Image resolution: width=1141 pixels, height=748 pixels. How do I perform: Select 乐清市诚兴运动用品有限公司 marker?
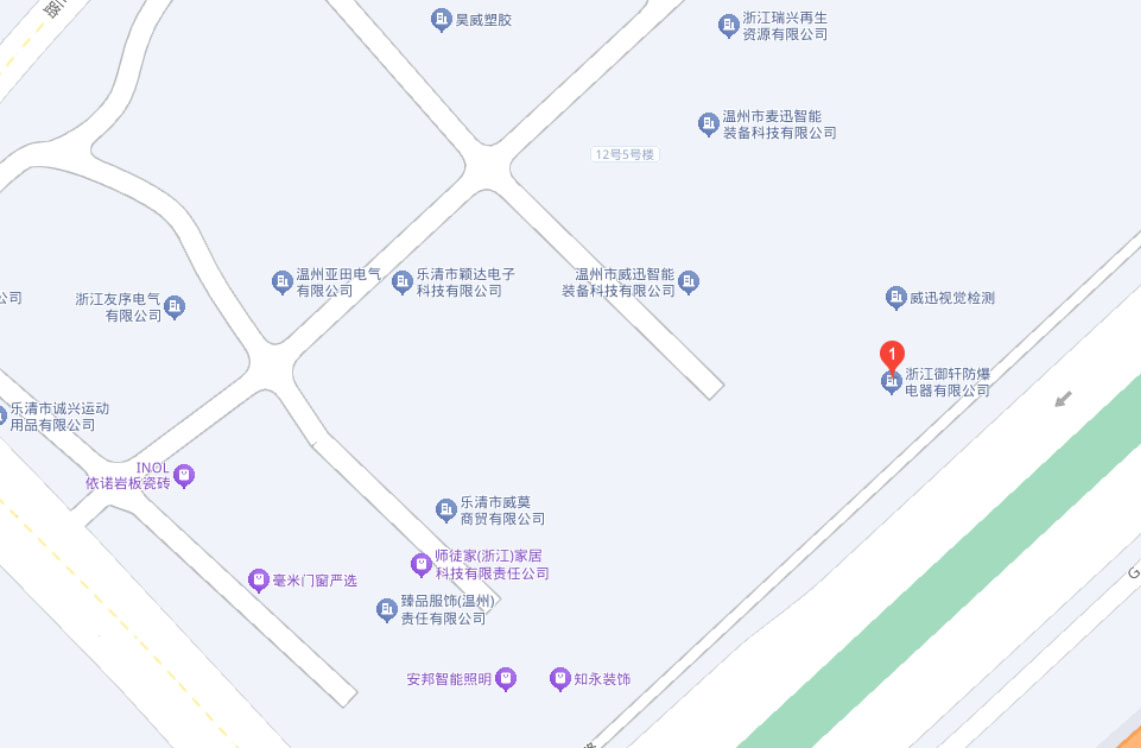[x=3, y=415]
